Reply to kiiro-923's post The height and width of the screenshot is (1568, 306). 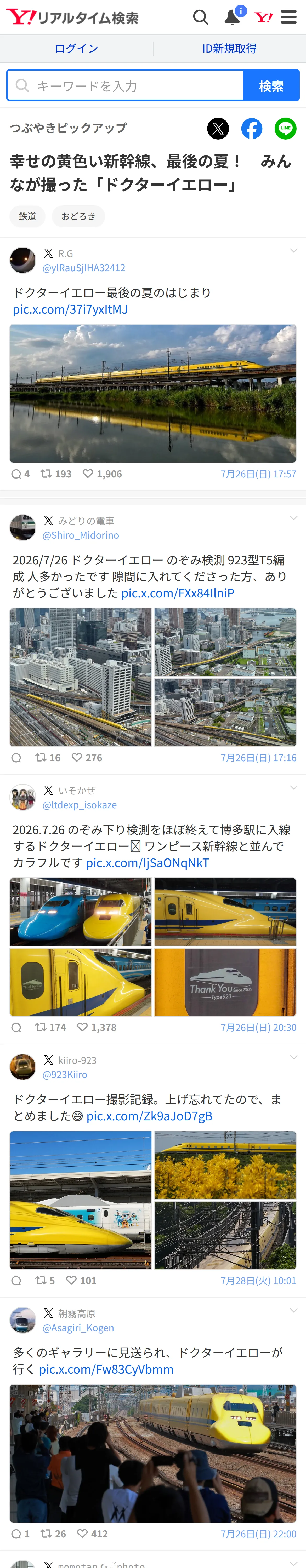coord(16,1281)
